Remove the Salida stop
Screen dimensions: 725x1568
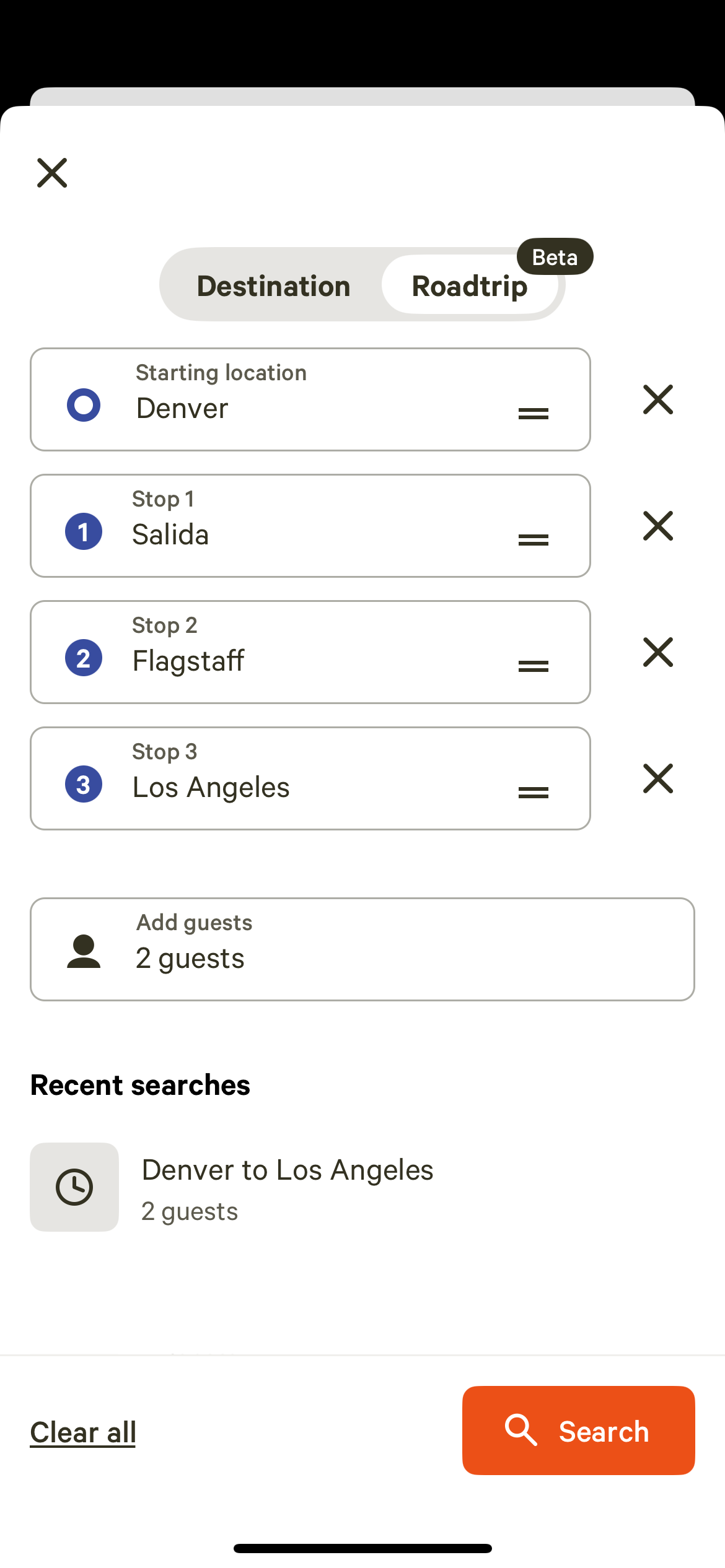click(x=657, y=526)
